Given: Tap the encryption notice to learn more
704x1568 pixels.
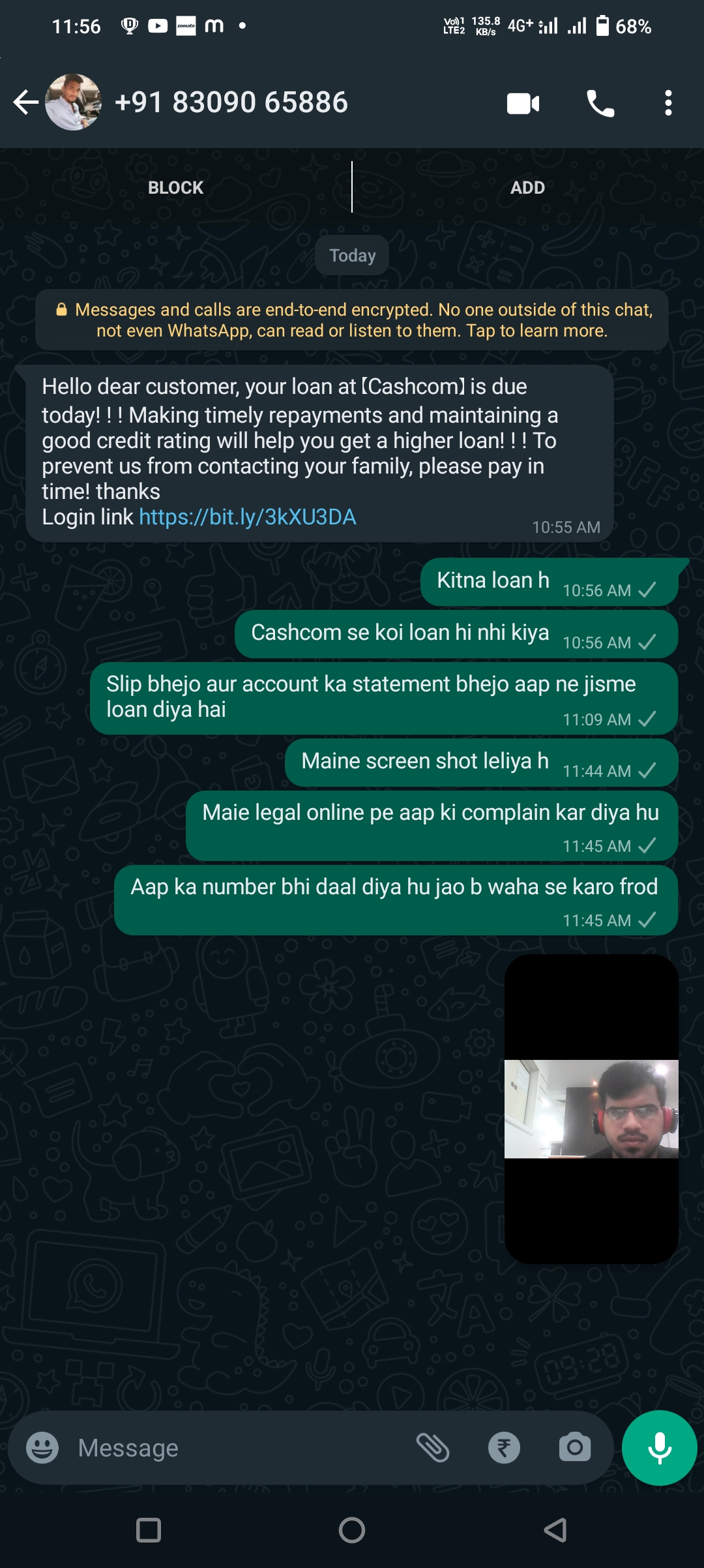Looking at the screenshot, I should tap(352, 320).
